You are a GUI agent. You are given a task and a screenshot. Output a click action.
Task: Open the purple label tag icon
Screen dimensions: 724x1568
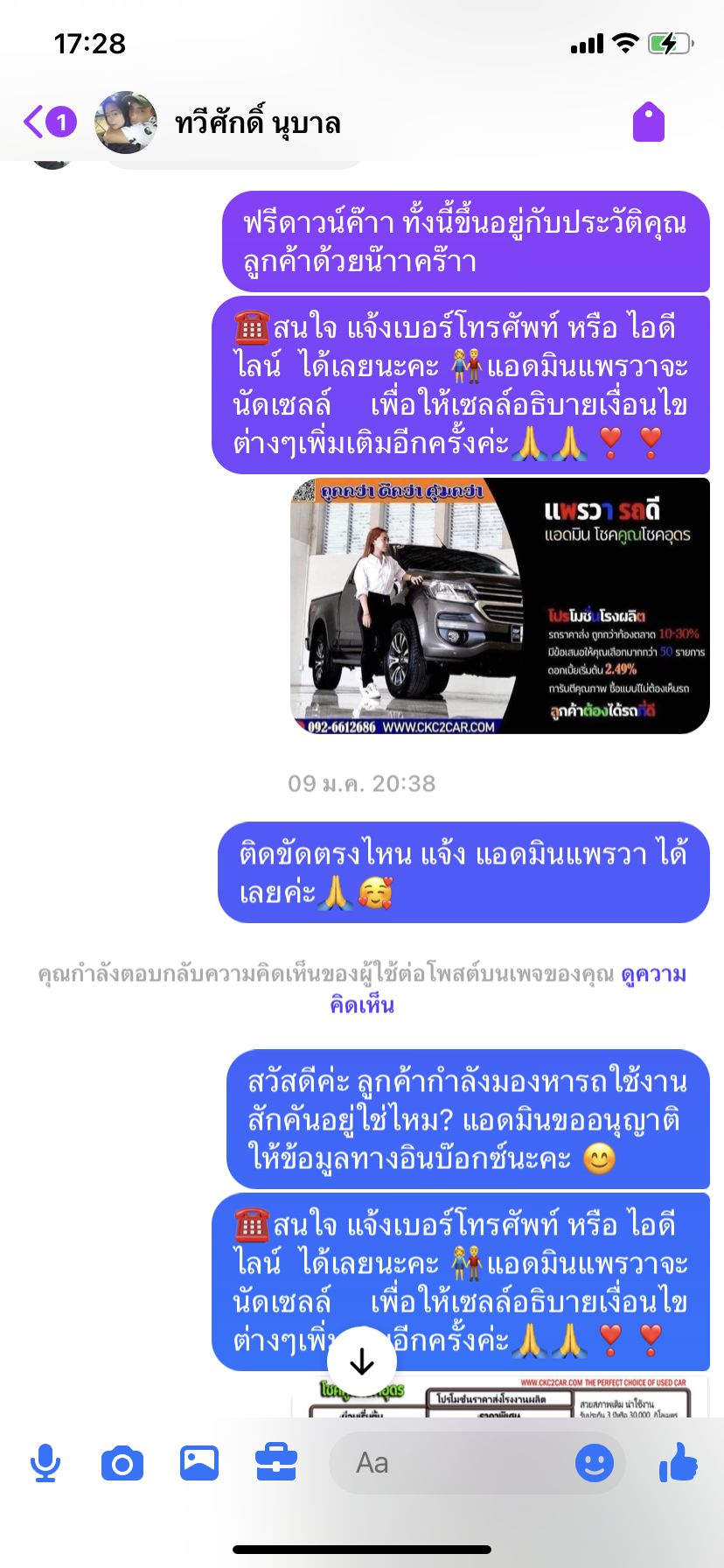649,122
